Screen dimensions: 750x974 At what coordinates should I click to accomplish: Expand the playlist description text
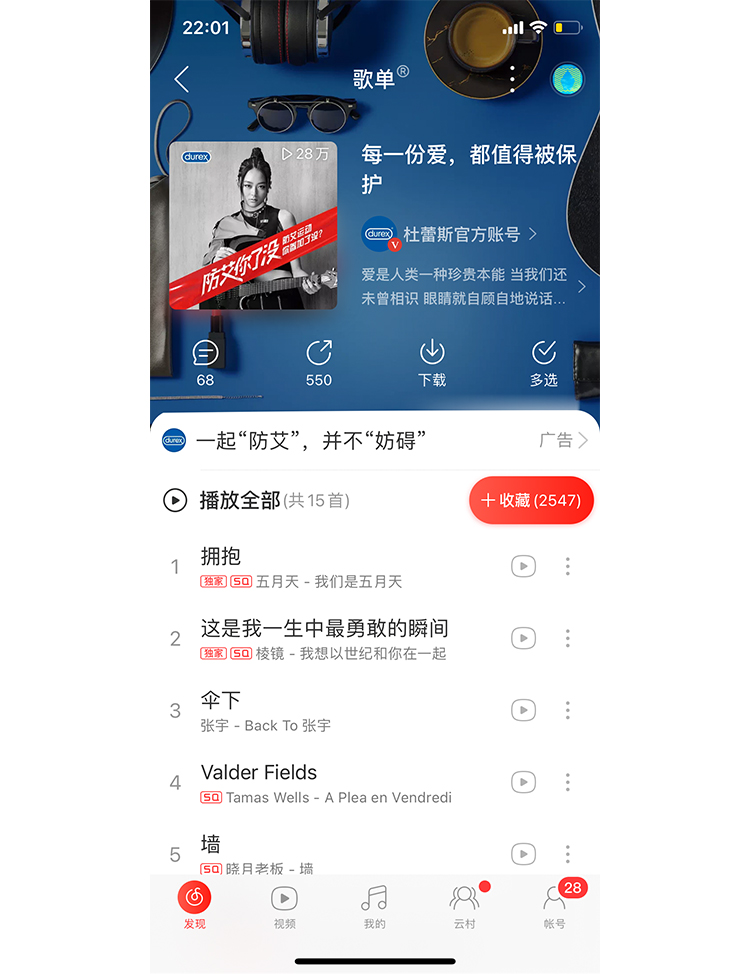(470, 286)
